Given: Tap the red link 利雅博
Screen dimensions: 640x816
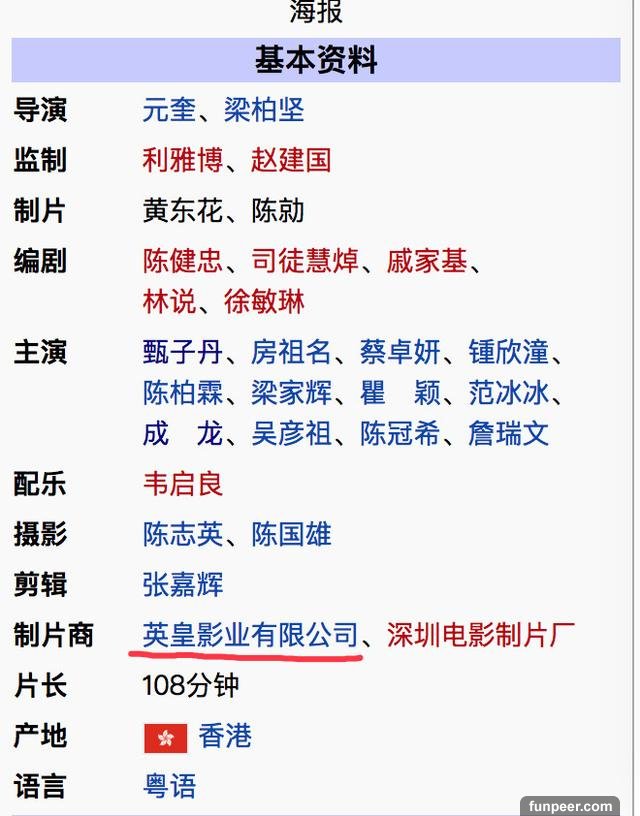Looking at the screenshot, I should point(183,160).
